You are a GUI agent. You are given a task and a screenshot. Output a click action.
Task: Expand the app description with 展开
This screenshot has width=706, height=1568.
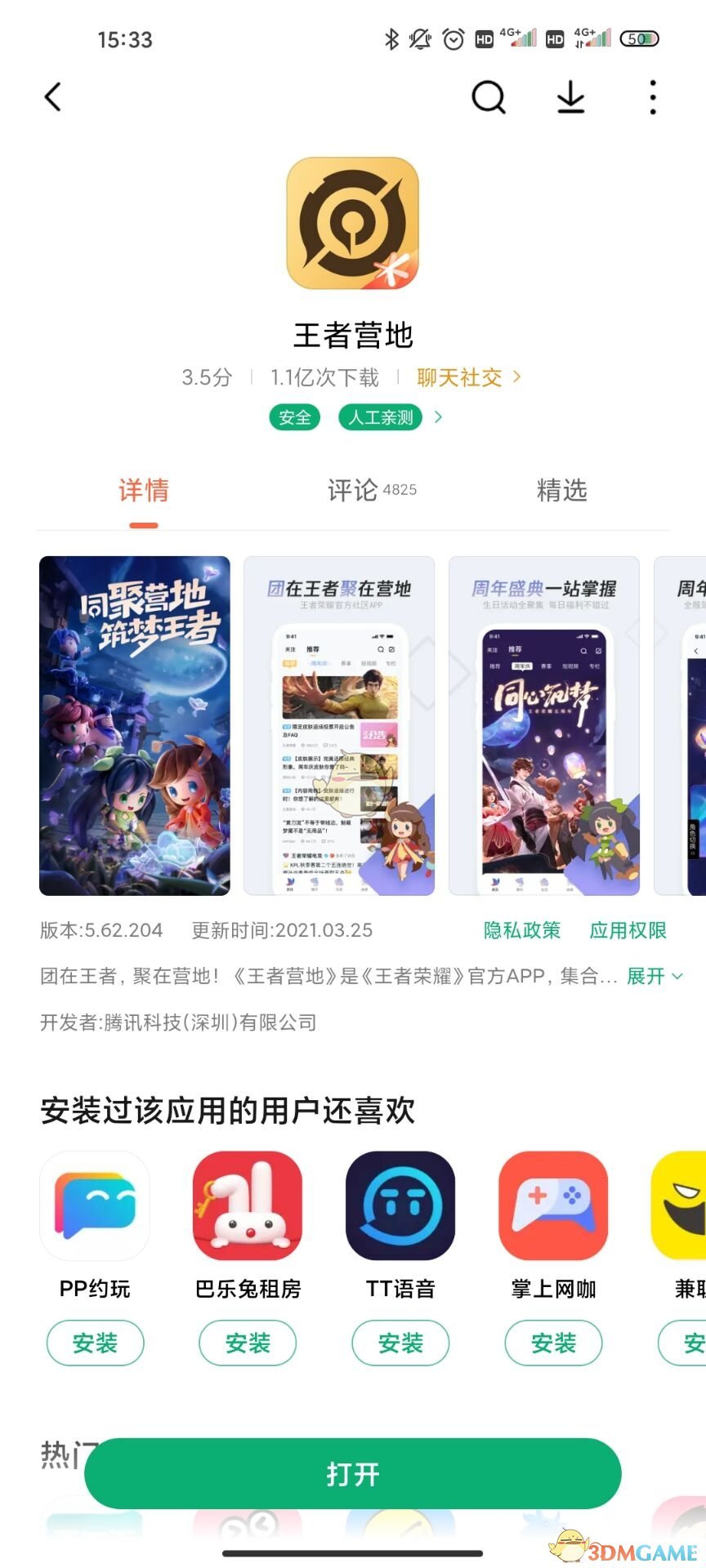coord(654,976)
